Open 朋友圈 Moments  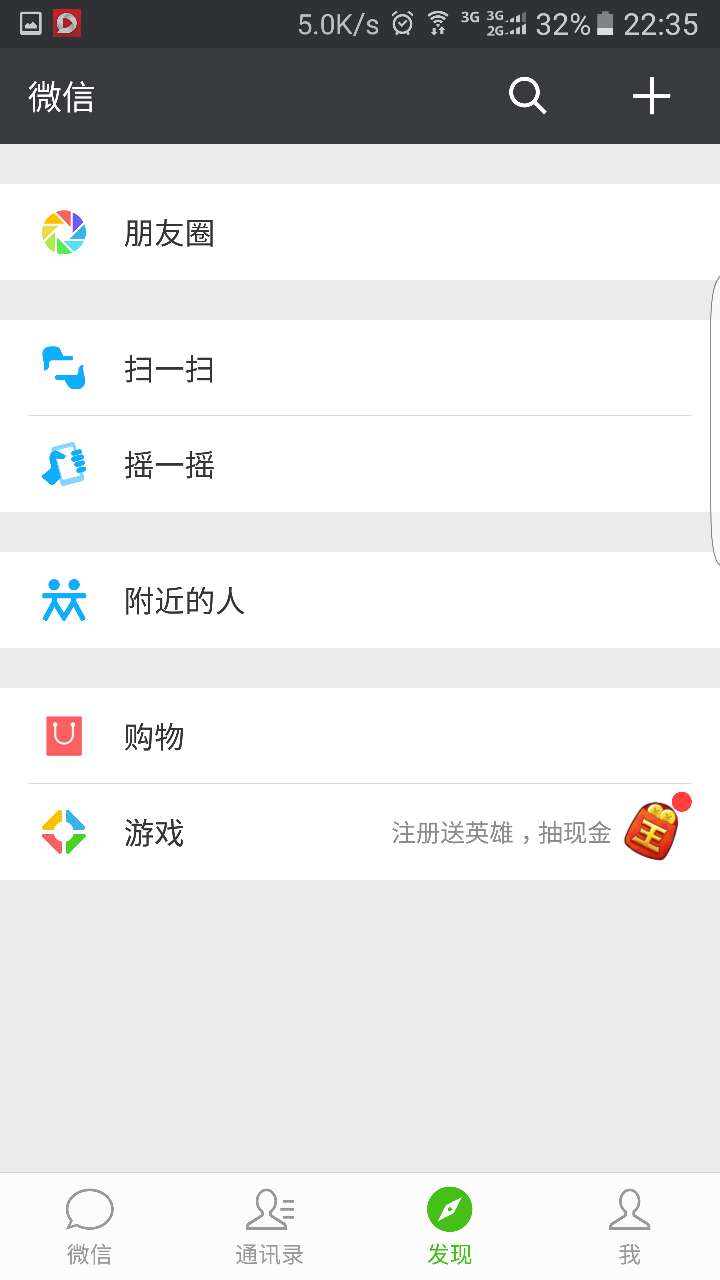pos(360,232)
